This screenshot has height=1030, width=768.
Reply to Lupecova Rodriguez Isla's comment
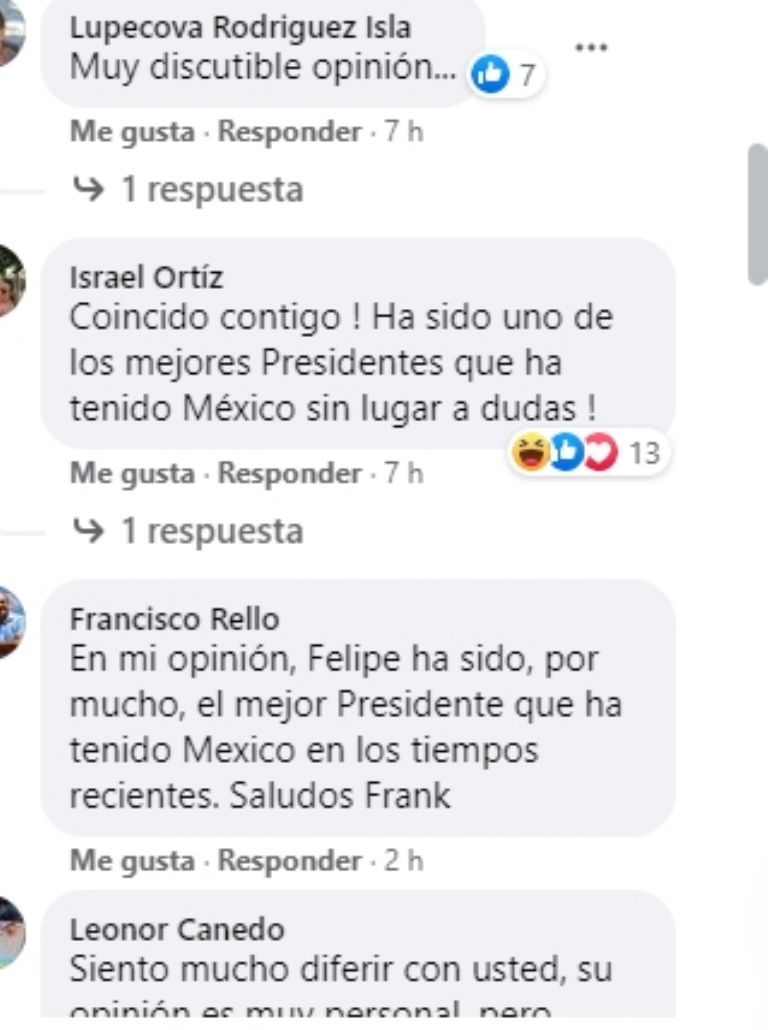pyautogui.click(x=289, y=132)
